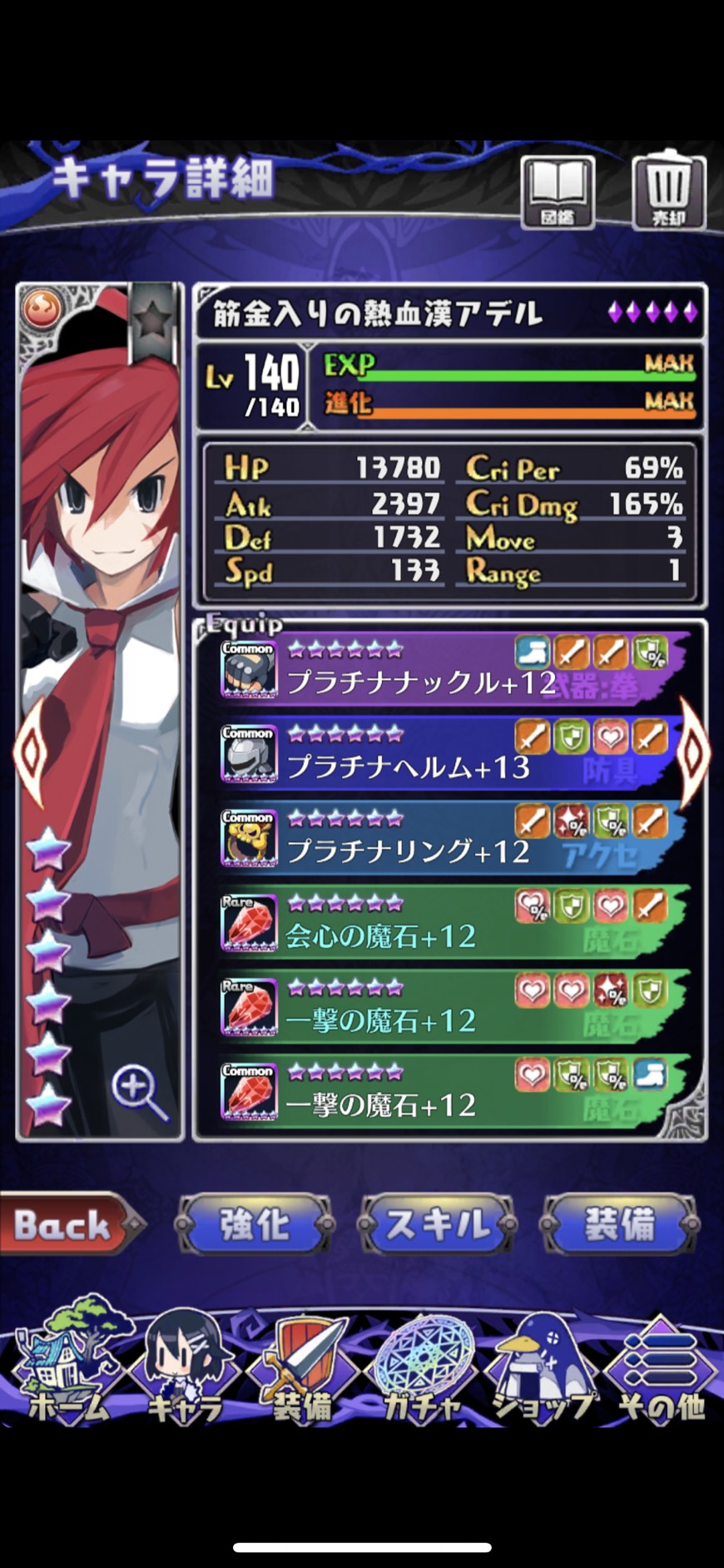Open the Common 一撃の魔石+12 slot
This screenshot has width=724, height=1568.
pyautogui.click(x=454, y=1091)
